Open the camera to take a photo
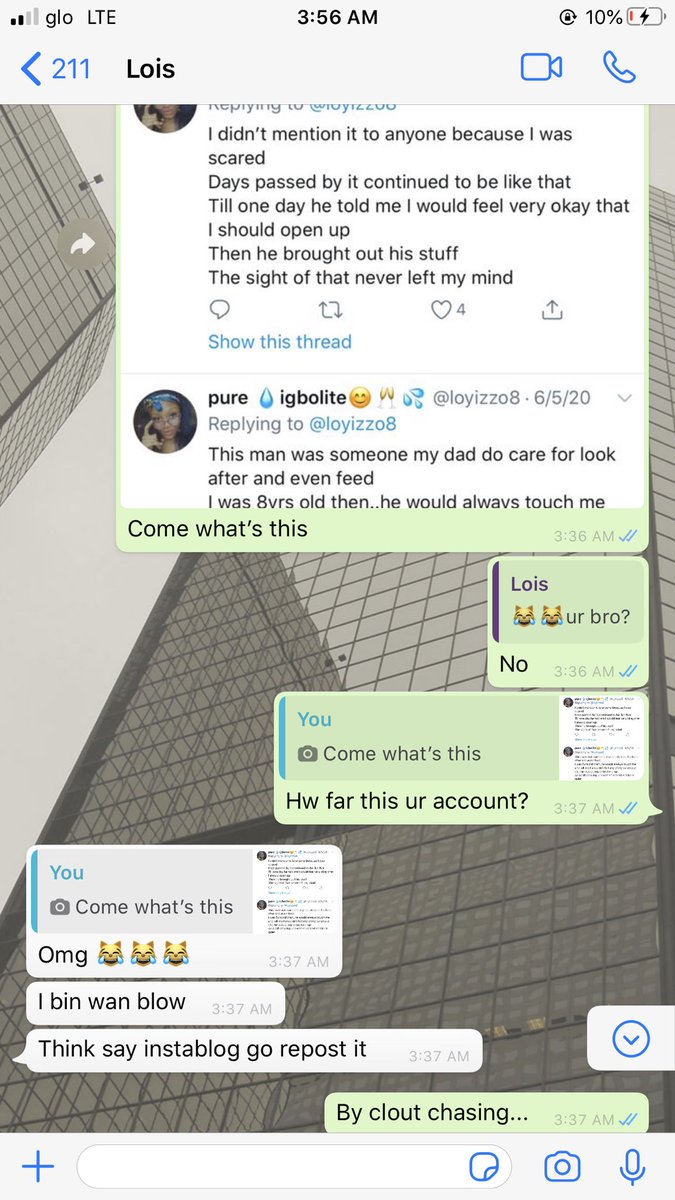Viewport: 675px width, 1200px height. [x=562, y=1166]
